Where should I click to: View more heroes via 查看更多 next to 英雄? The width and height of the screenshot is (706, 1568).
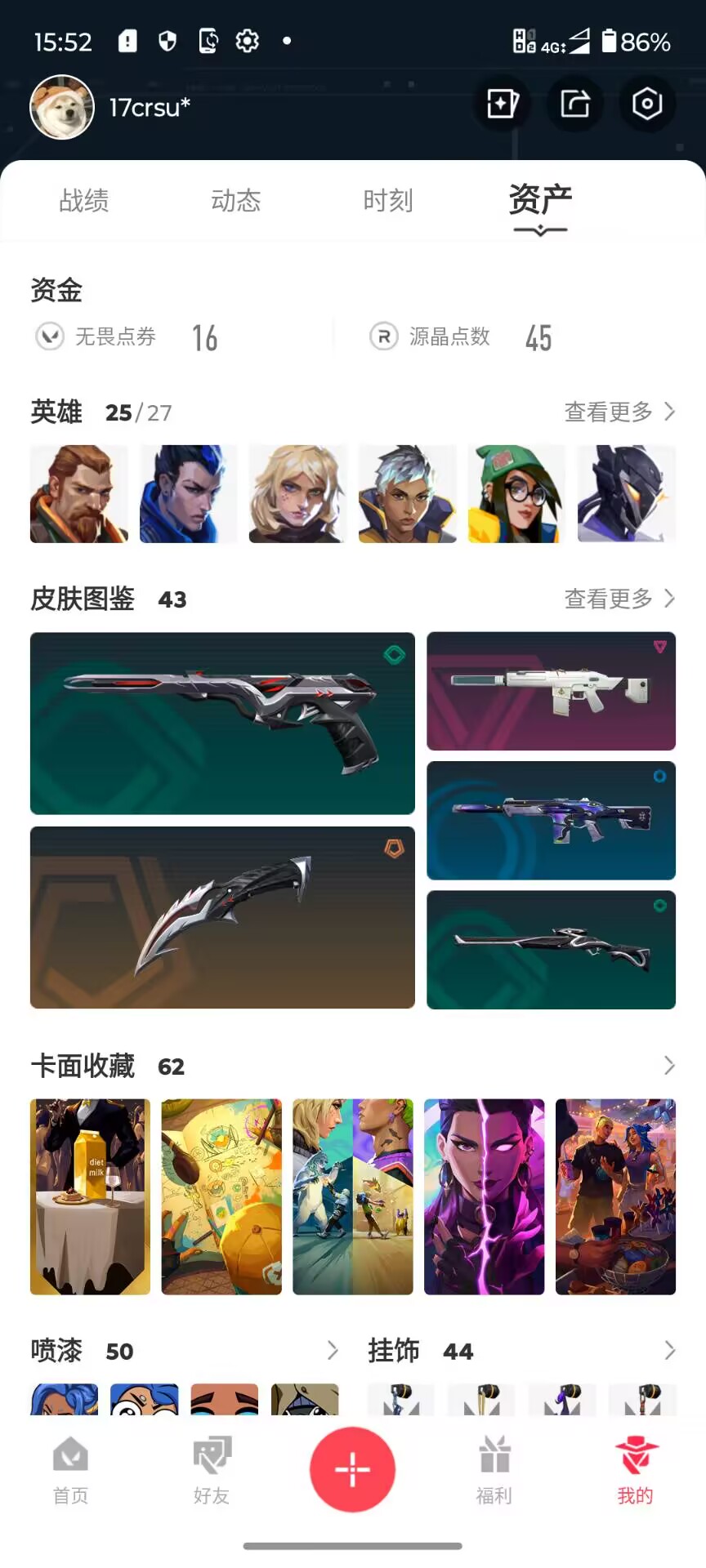coord(619,412)
